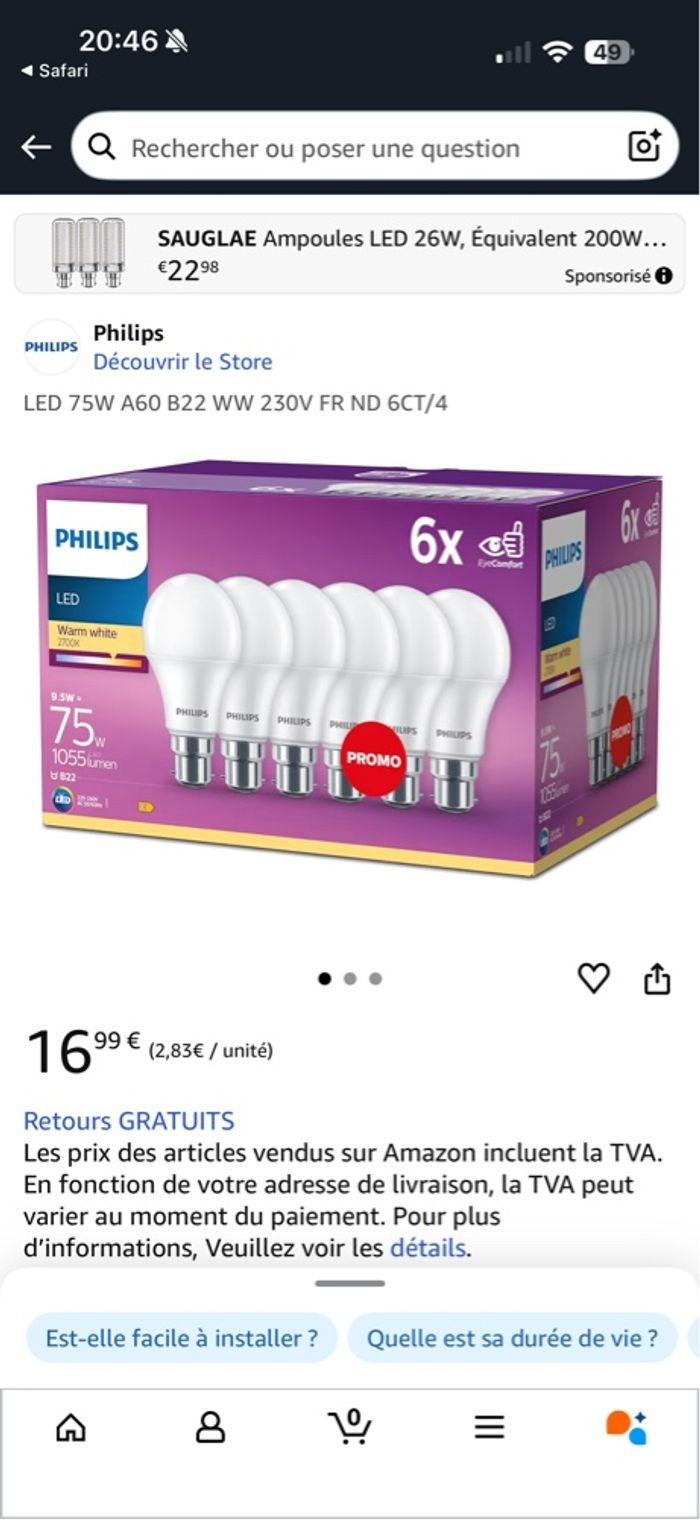Open the sponsored info icon
This screenshot has height=1520, width=700.
664,276
